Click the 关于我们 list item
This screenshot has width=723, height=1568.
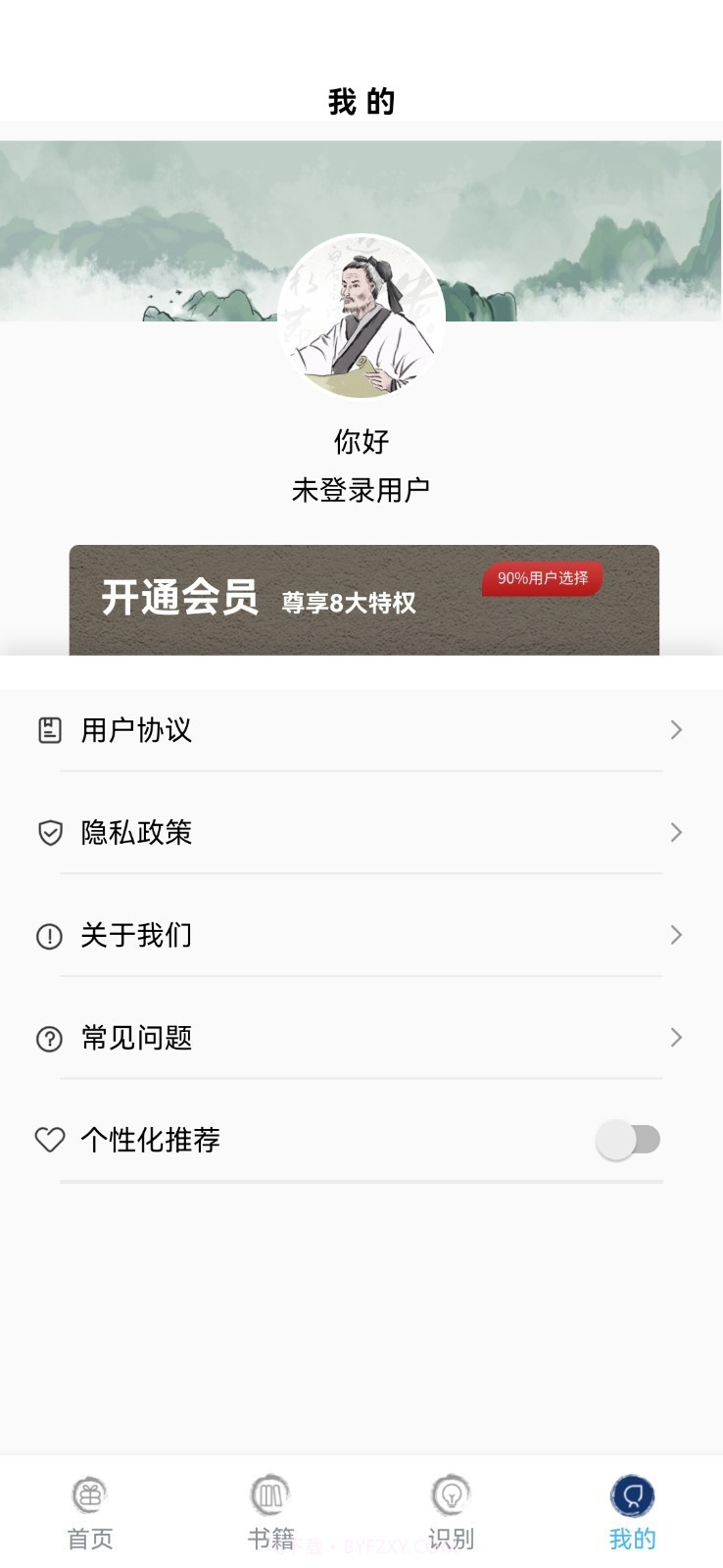tap(361, 935)
